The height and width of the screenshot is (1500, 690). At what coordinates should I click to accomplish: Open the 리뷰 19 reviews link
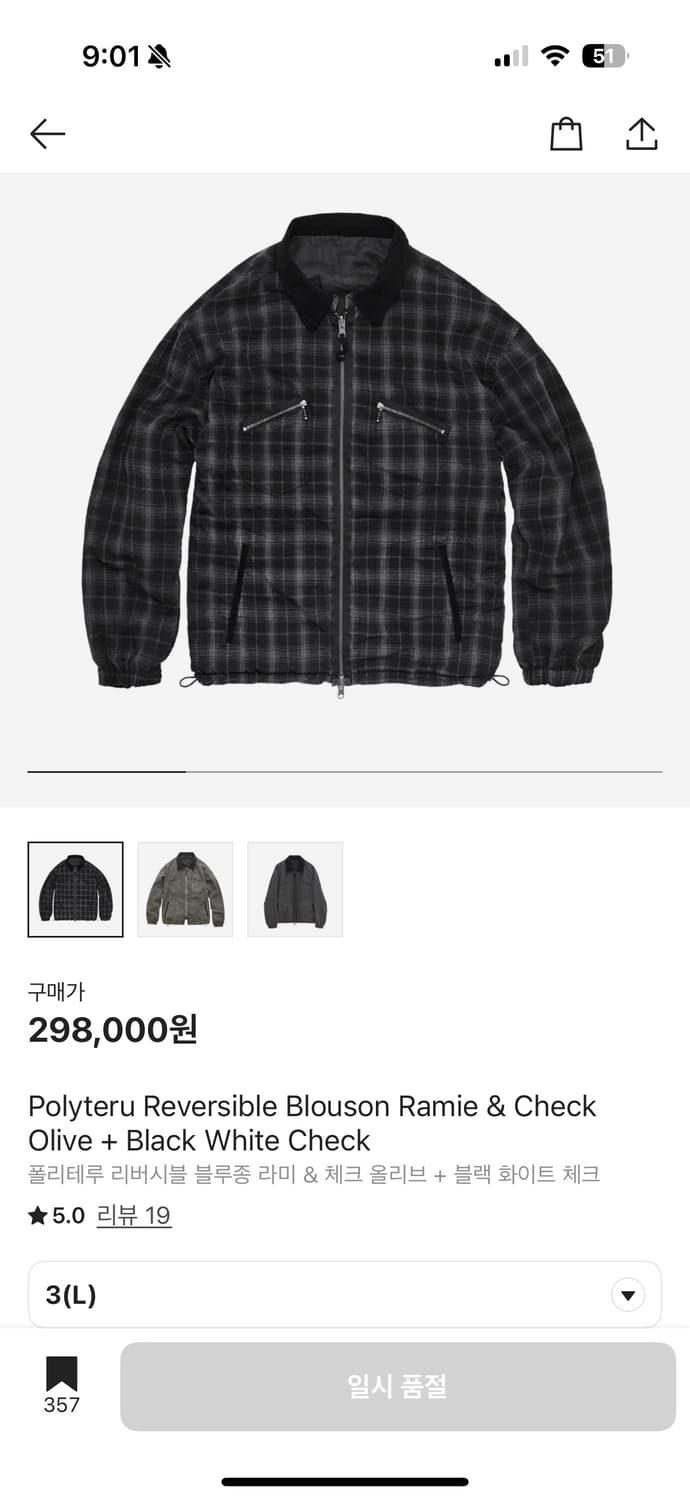click(x=134, y=1215)
